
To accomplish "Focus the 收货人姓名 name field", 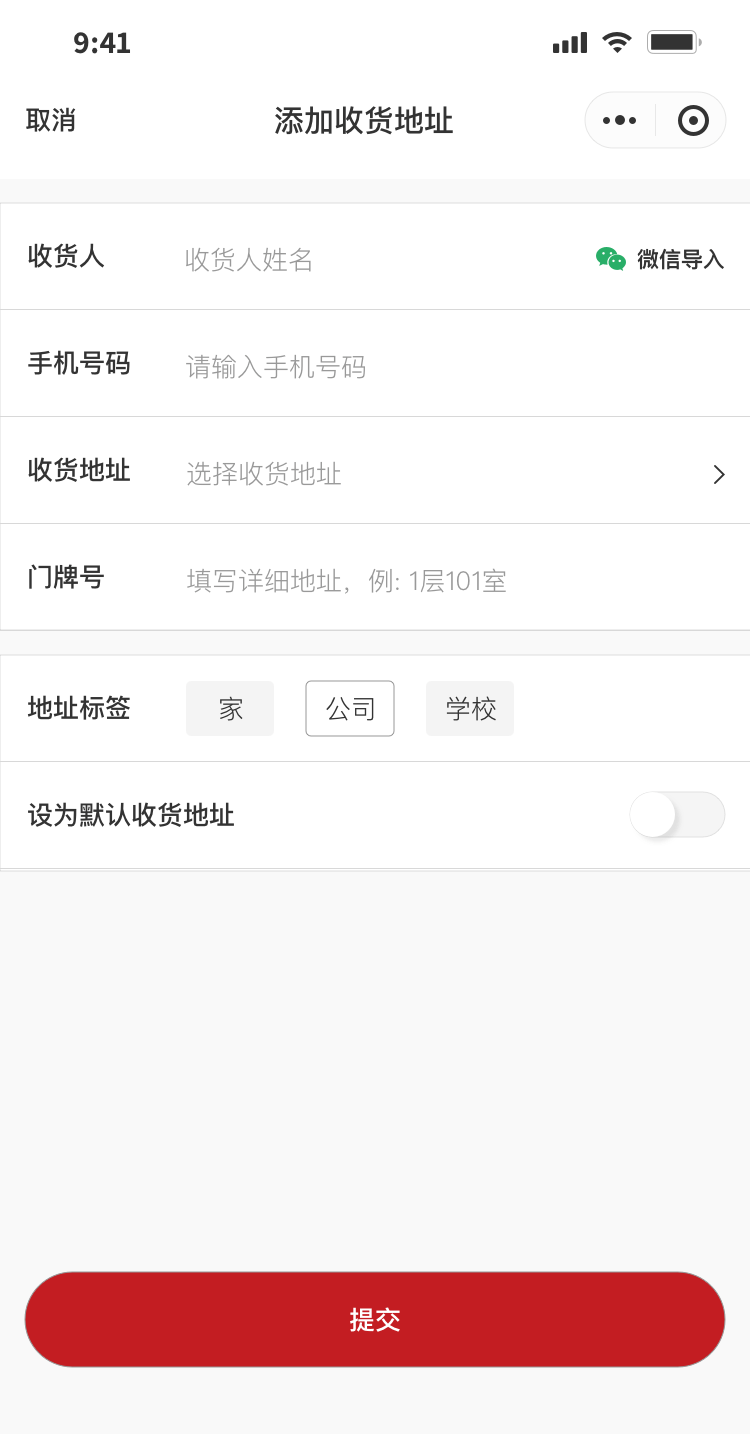I will (380, 260).
